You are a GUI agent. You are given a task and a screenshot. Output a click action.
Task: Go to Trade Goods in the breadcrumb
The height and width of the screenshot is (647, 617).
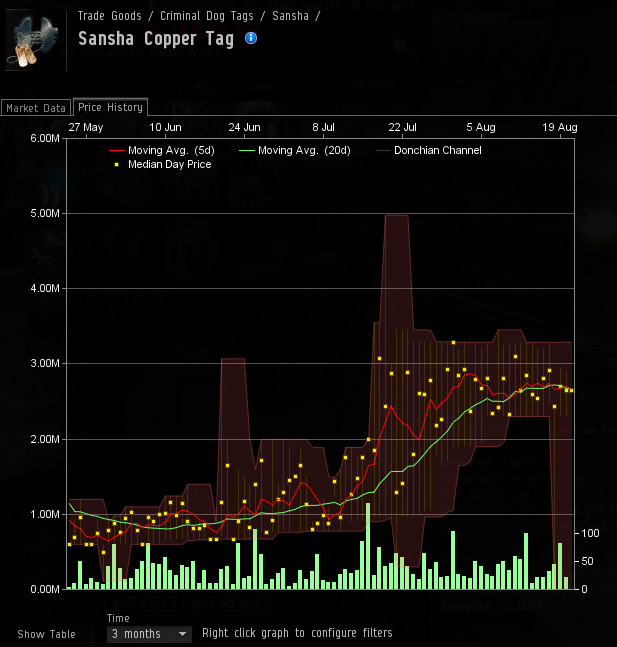(x=111, y=16)
